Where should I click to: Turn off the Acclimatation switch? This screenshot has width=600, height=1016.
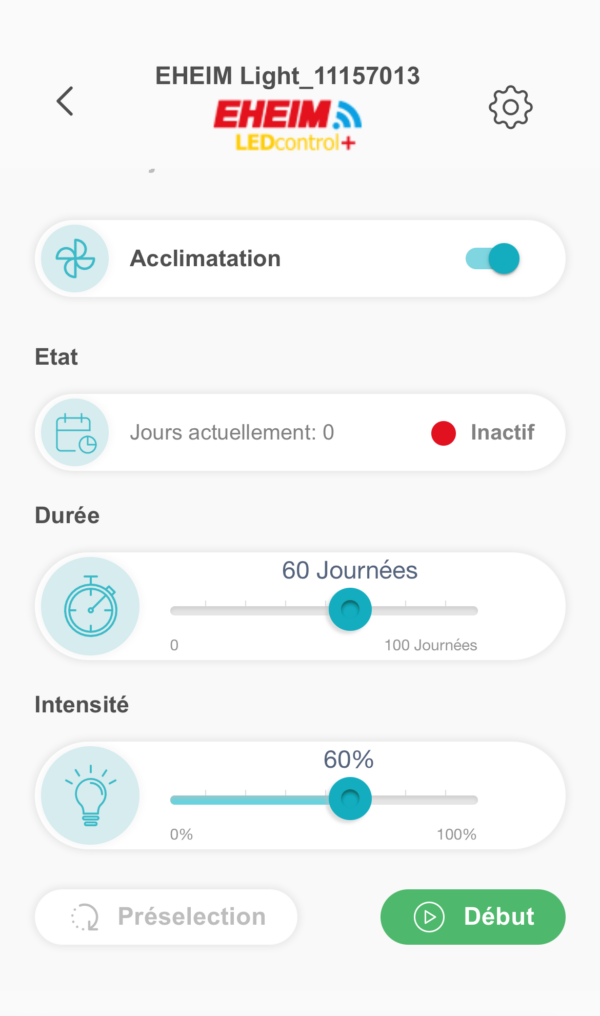click(493, 259)
